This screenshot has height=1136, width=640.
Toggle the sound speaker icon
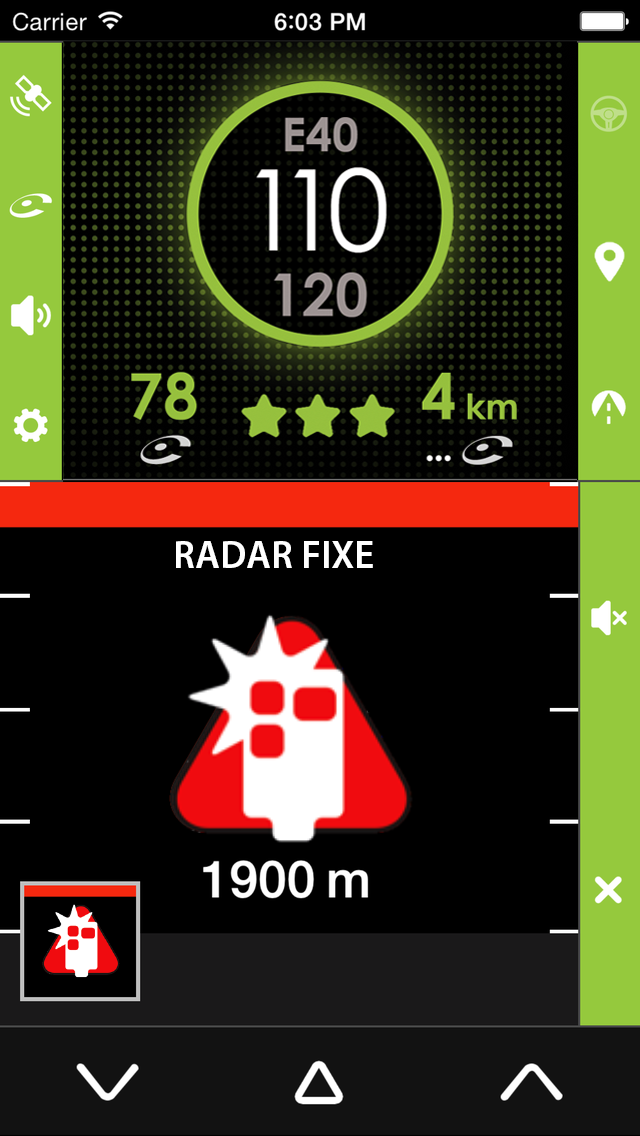pyautogui.click(x=30, y=315)
